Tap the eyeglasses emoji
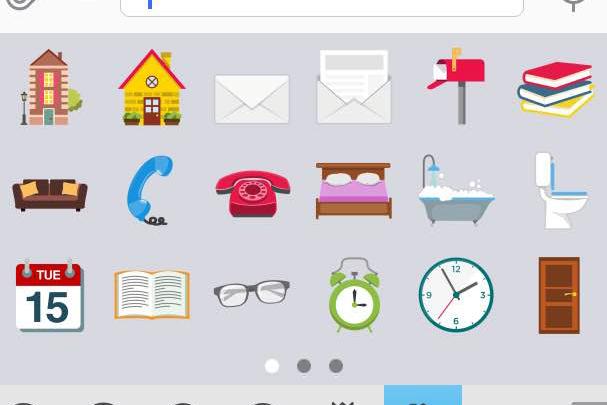Screen dimensions: 607x405 tap(252, 293)
